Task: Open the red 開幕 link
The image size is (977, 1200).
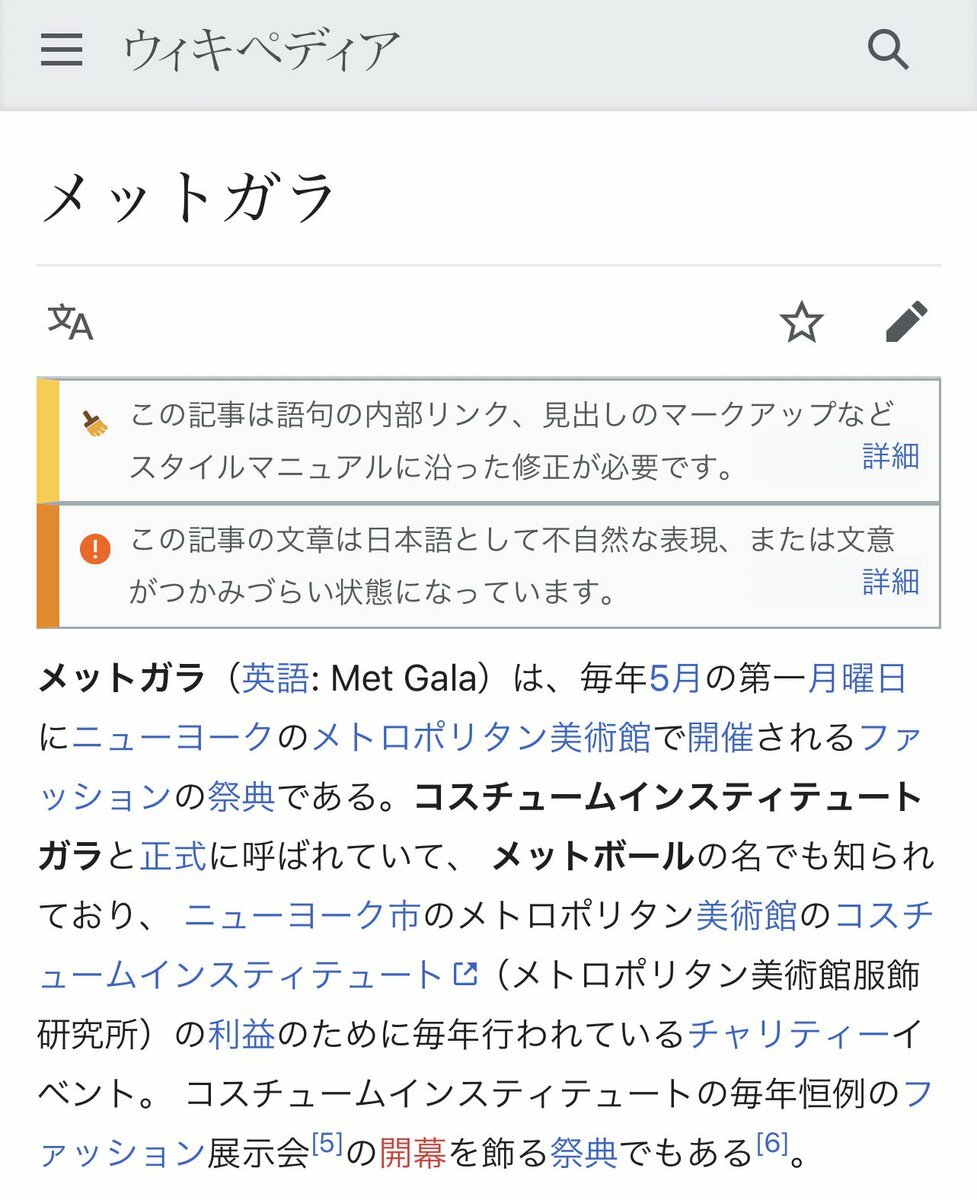Action: tap(412, 1153)
